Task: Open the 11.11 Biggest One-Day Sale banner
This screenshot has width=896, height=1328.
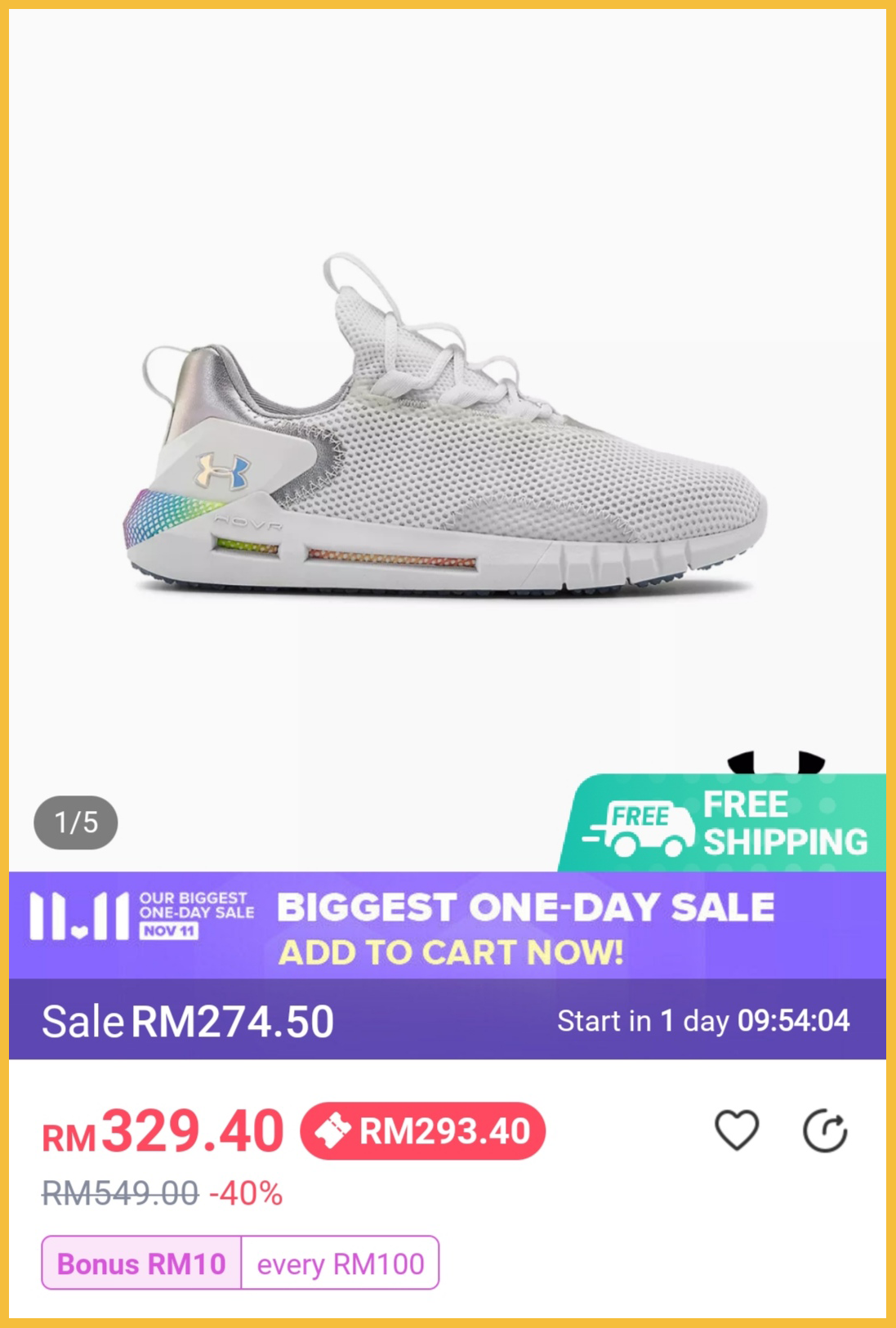Action: pyautogui.click(x=448, y=925)
